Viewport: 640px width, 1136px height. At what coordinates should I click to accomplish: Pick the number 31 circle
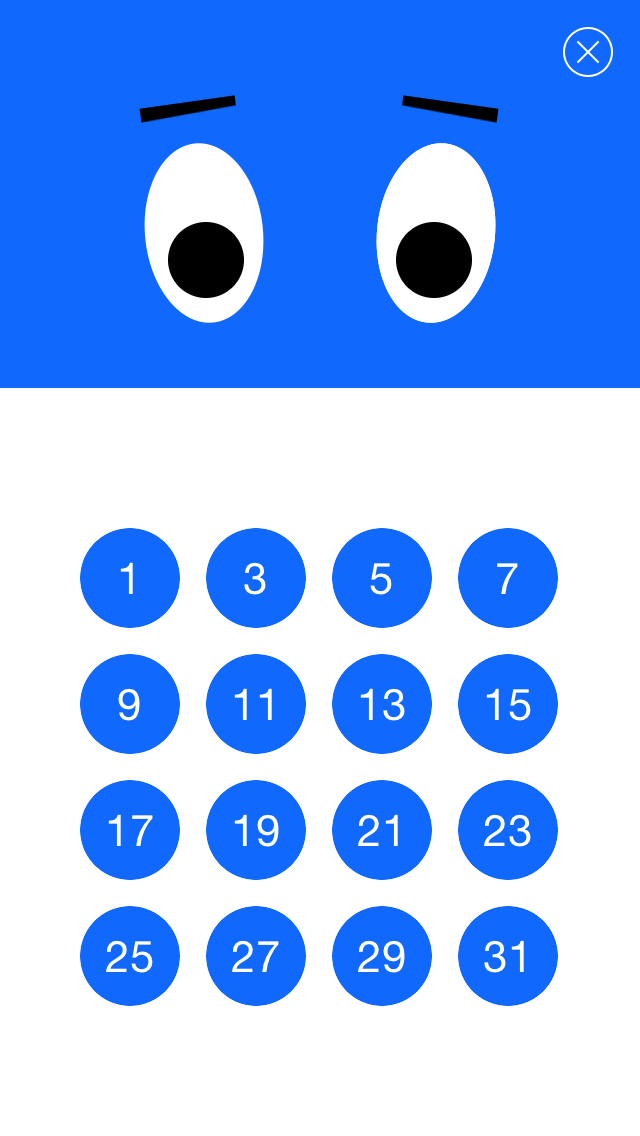tap(508, 956)
